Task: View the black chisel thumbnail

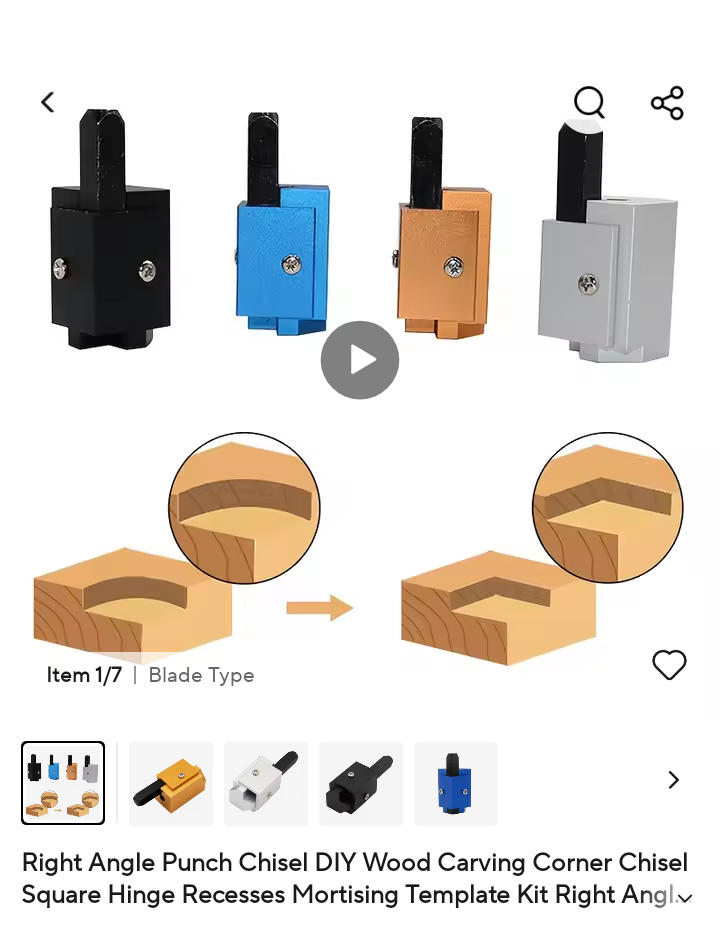Action: (x=361, y=783)
